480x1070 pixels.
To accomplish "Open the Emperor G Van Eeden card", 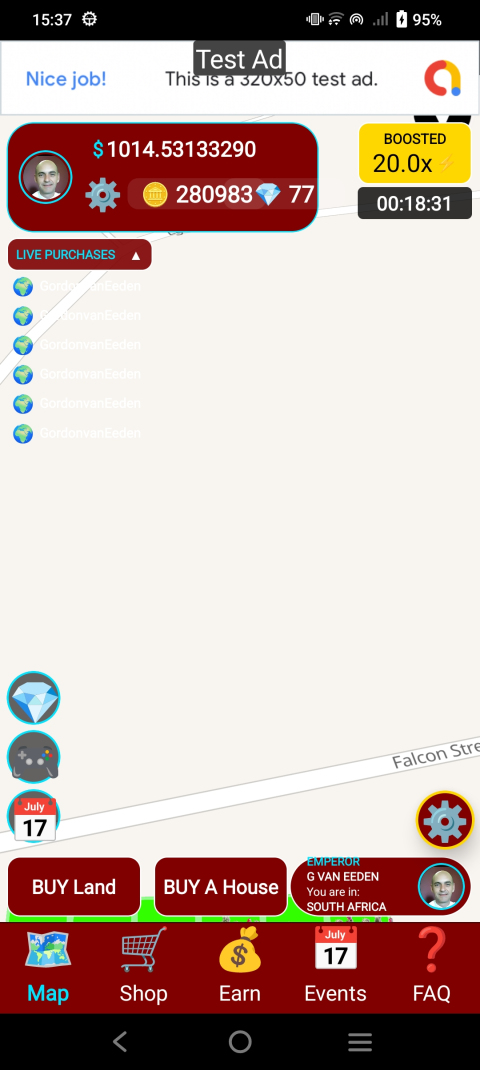I will tap(380, 886).
